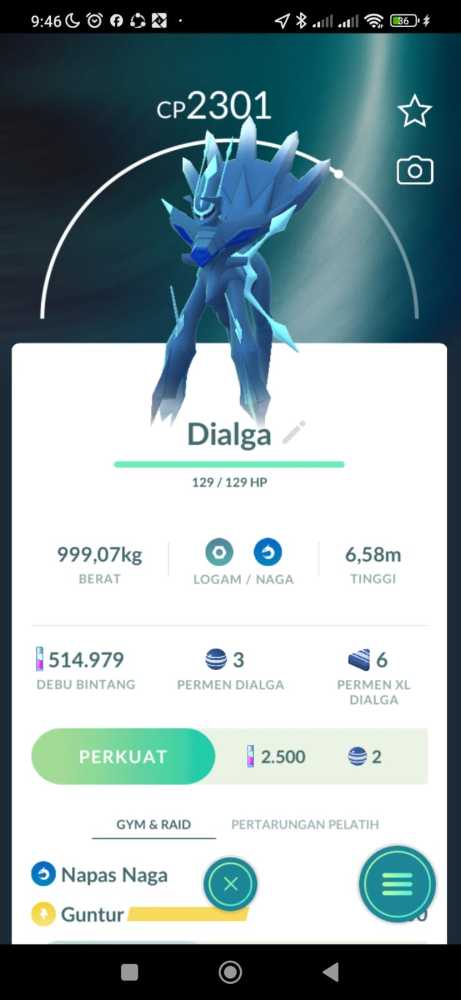Open the green menu button
The height and width of the screenshot is (1000, 461).
397,884
